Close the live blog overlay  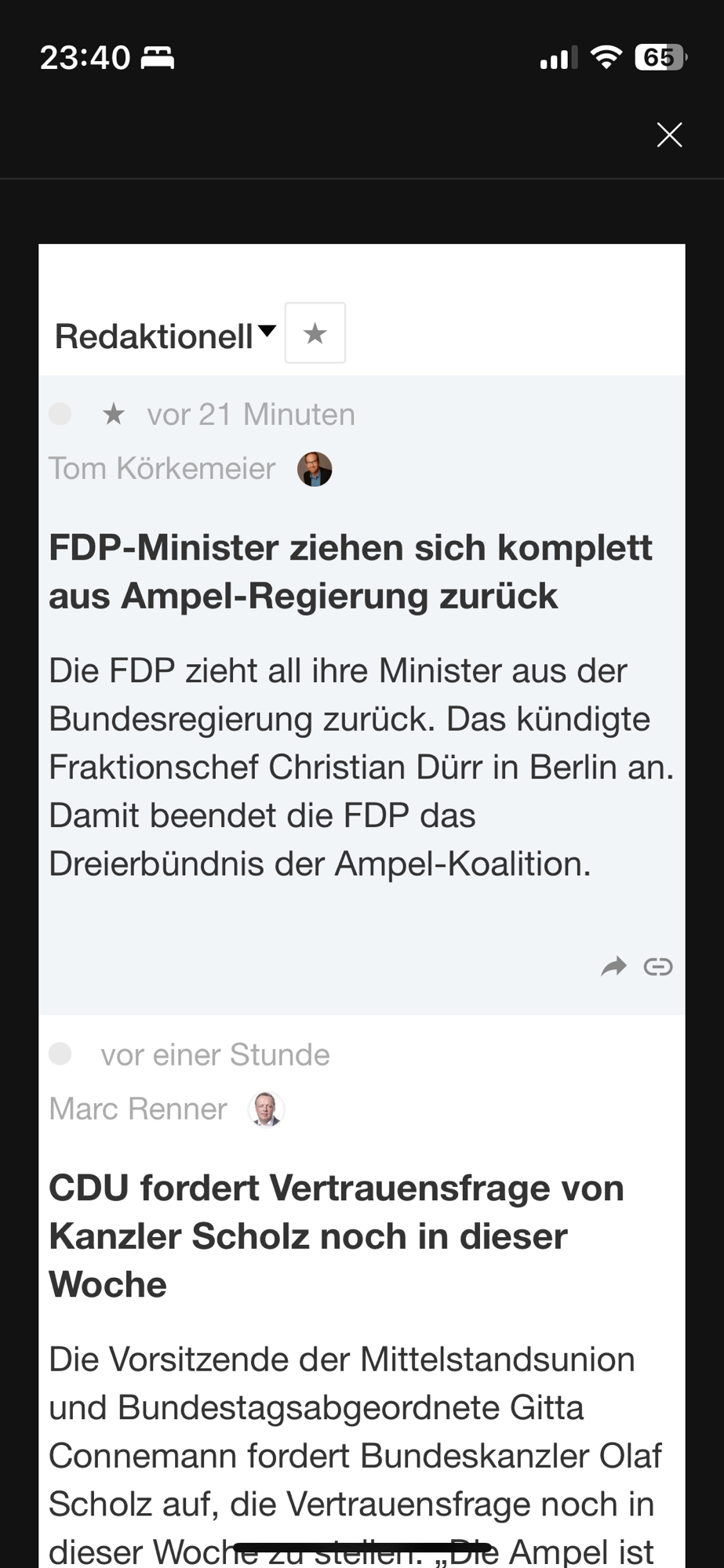pos(669,135)
